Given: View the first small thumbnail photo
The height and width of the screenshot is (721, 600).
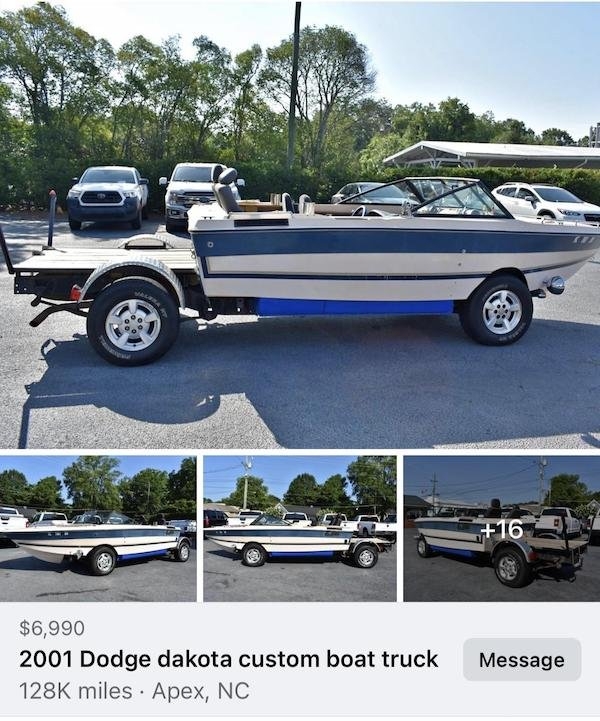Looking at the screenshot, I should pos(98,528).
